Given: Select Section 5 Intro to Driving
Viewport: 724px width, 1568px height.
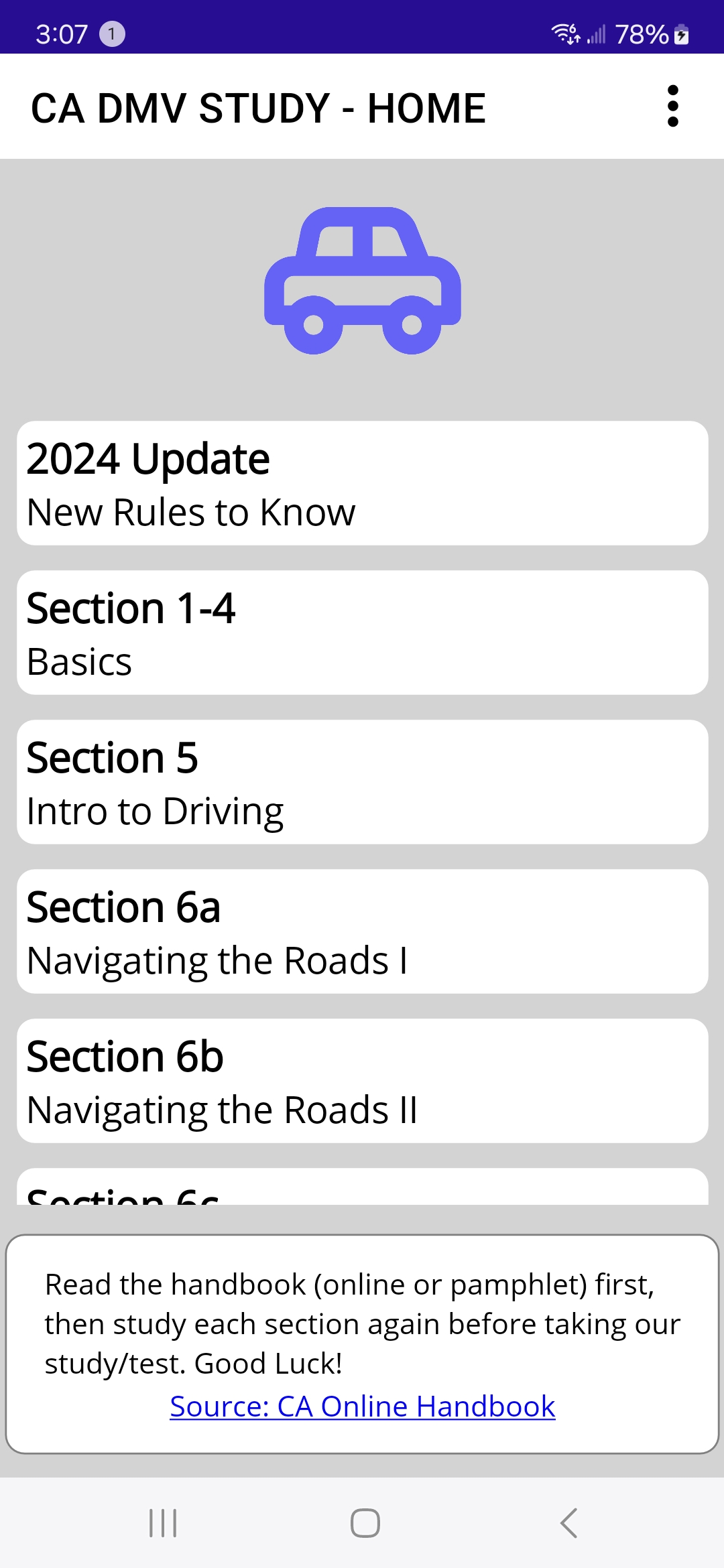Looking at the screenshot, I should tap(362, 782).
